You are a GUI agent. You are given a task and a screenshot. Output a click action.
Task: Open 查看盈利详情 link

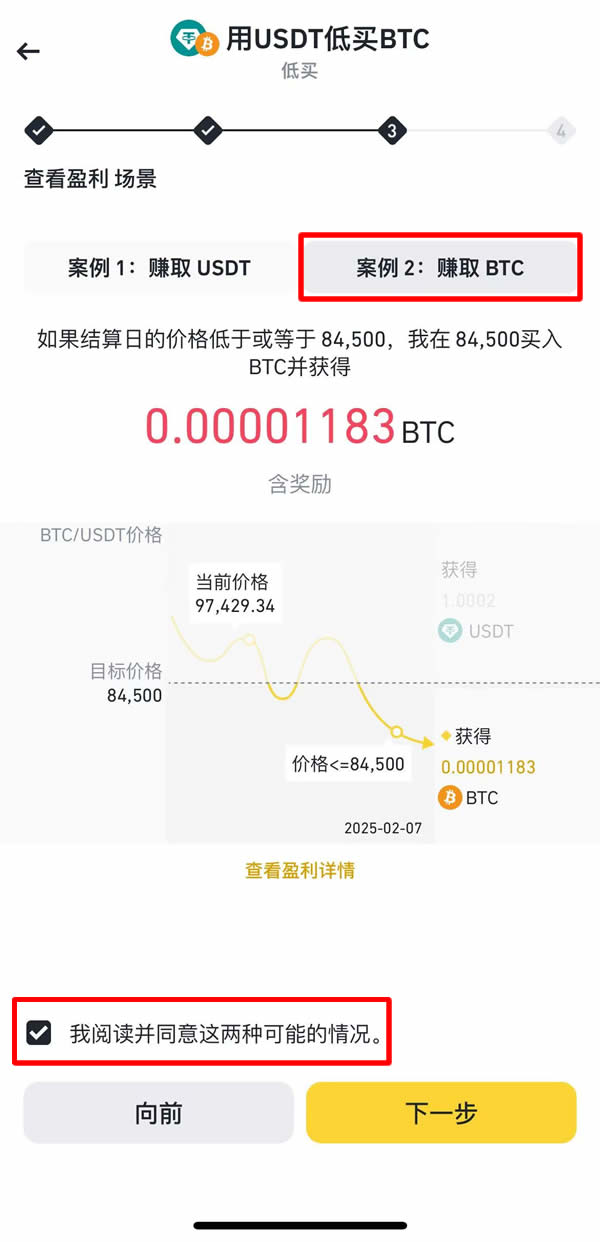[x=300, y=871]
